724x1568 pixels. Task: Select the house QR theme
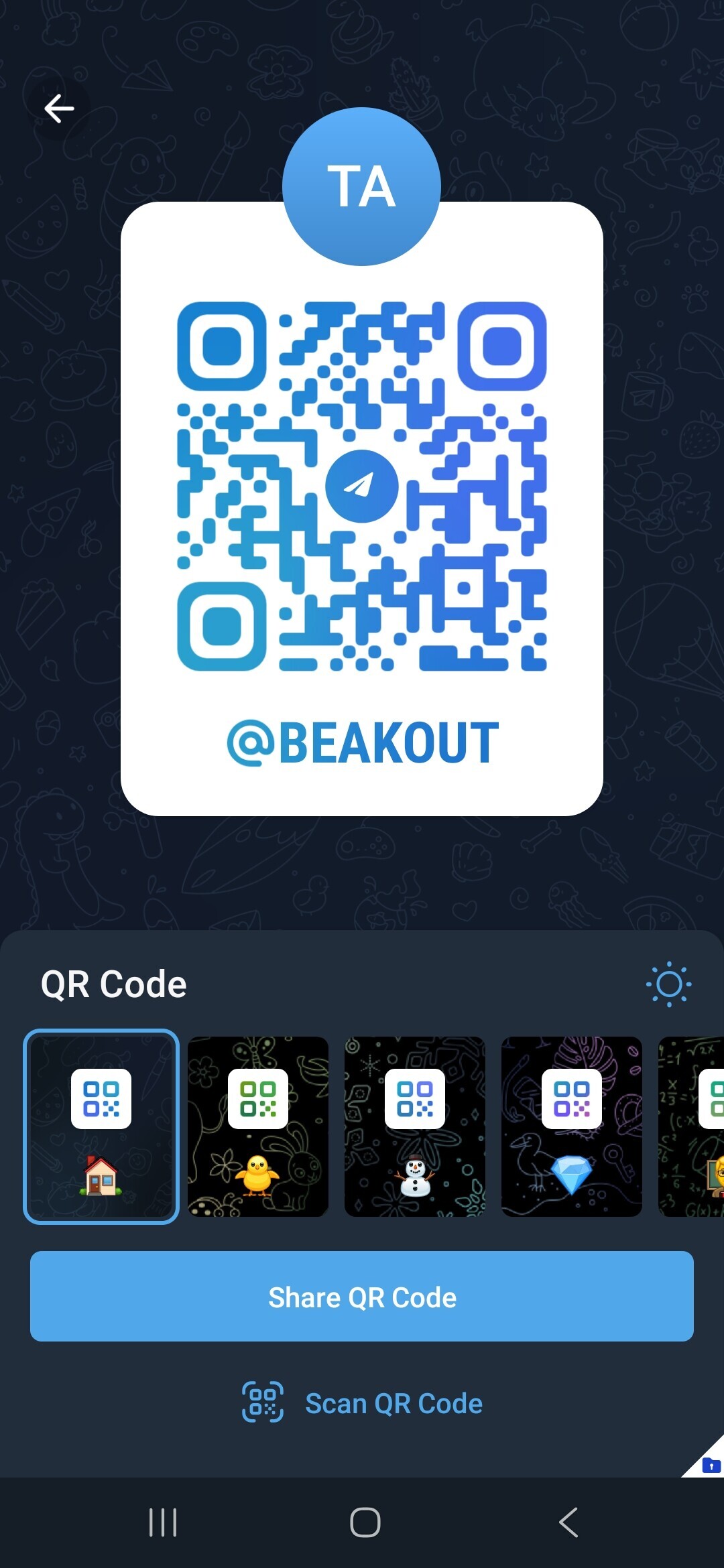coord(101,1126)
